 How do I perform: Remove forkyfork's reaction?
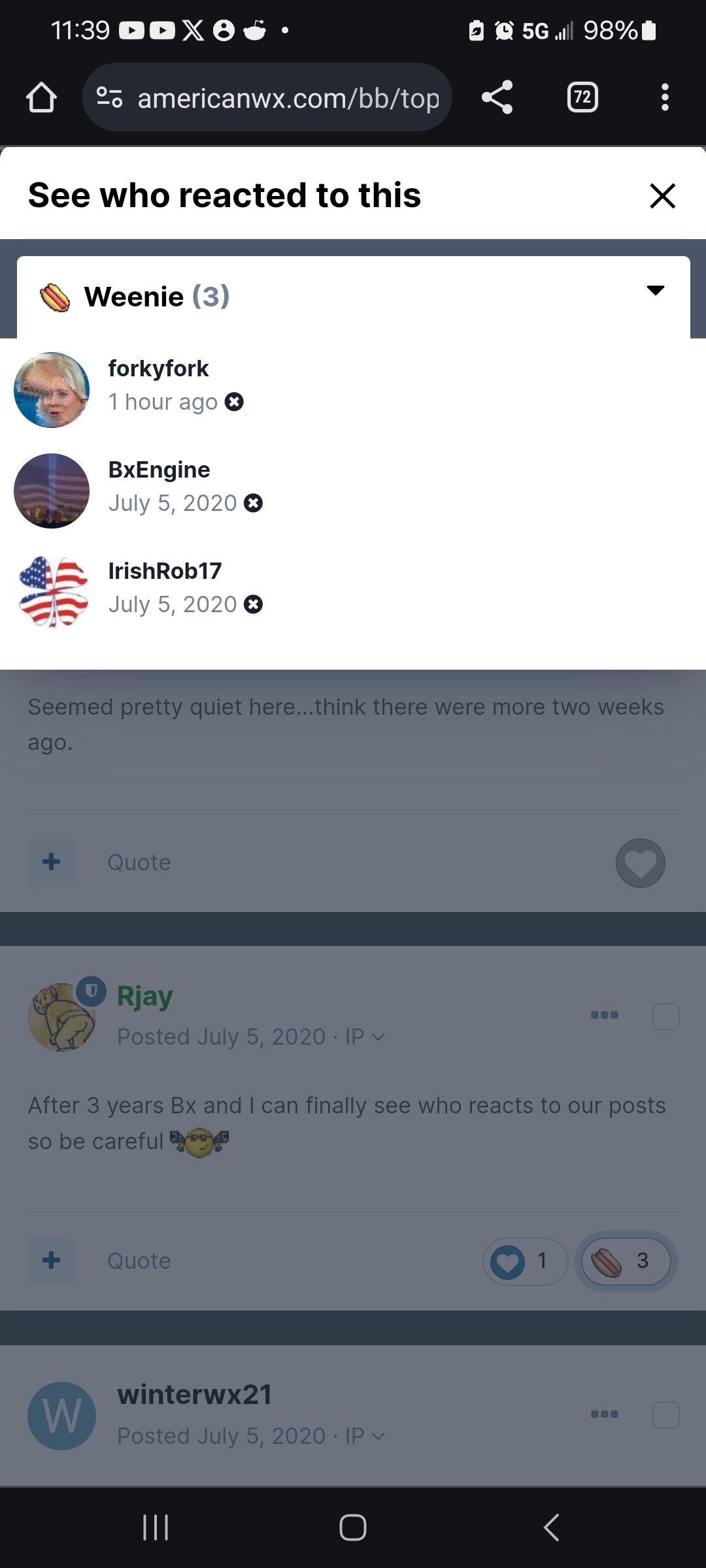pyautogui.click(x=234, y=402)
